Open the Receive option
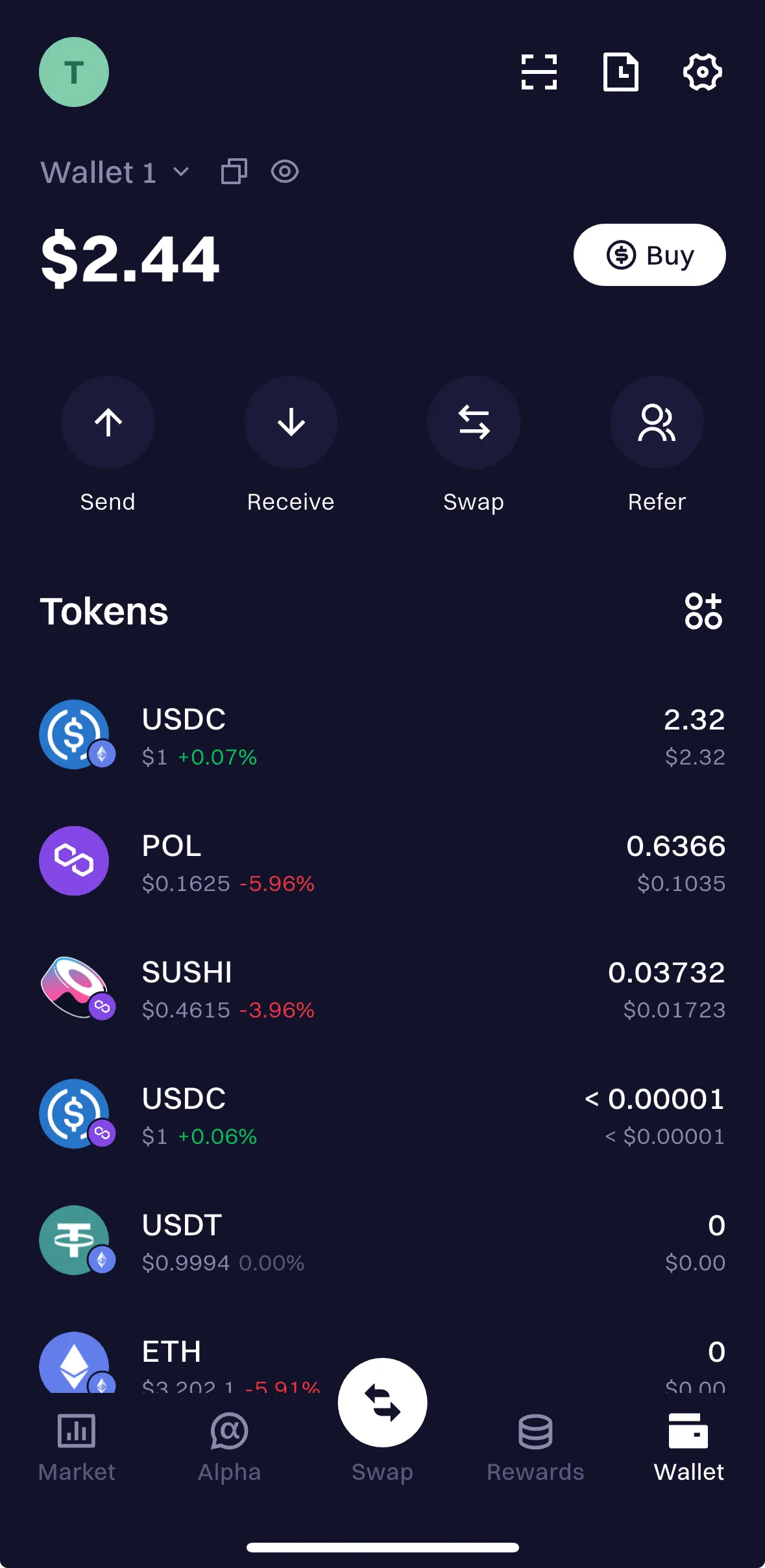 [291, 423]
